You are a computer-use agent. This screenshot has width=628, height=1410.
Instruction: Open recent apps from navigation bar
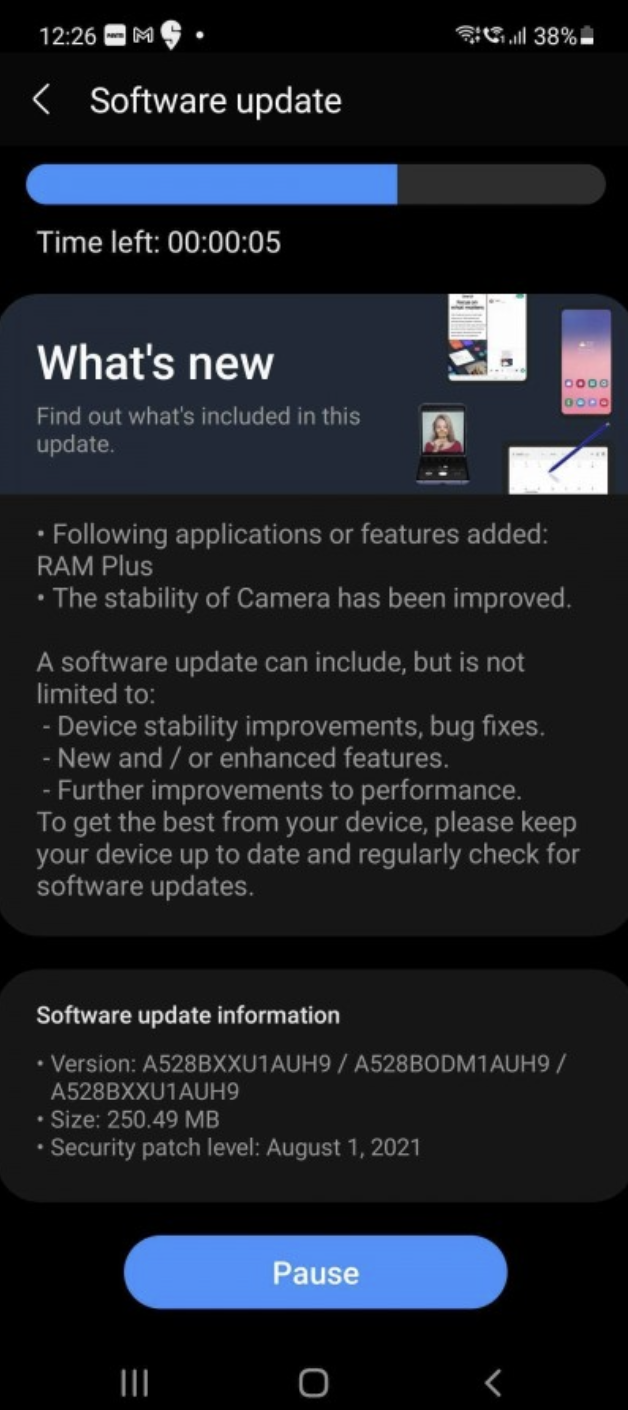click(x=134, y=1382)
